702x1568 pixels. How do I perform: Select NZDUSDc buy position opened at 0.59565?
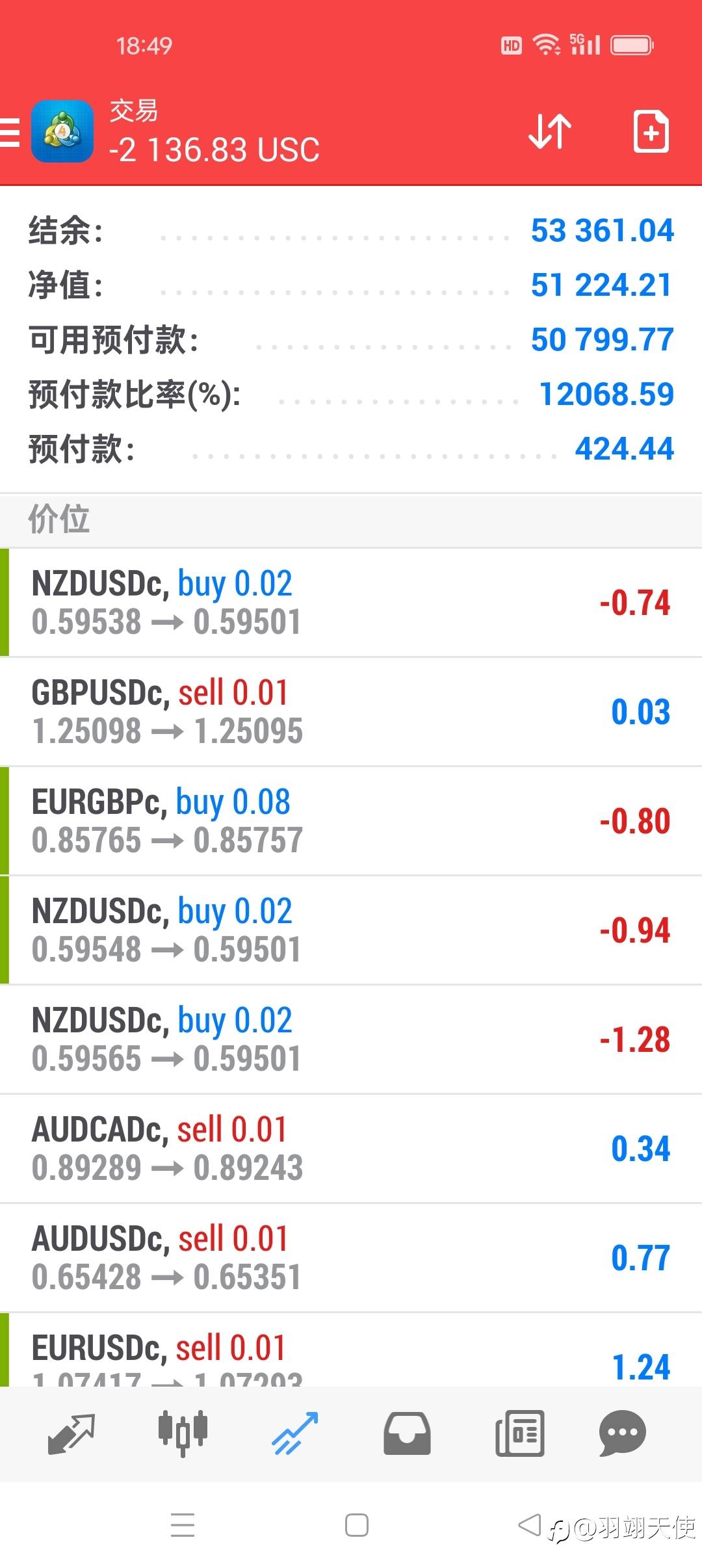pos(351,1039)
